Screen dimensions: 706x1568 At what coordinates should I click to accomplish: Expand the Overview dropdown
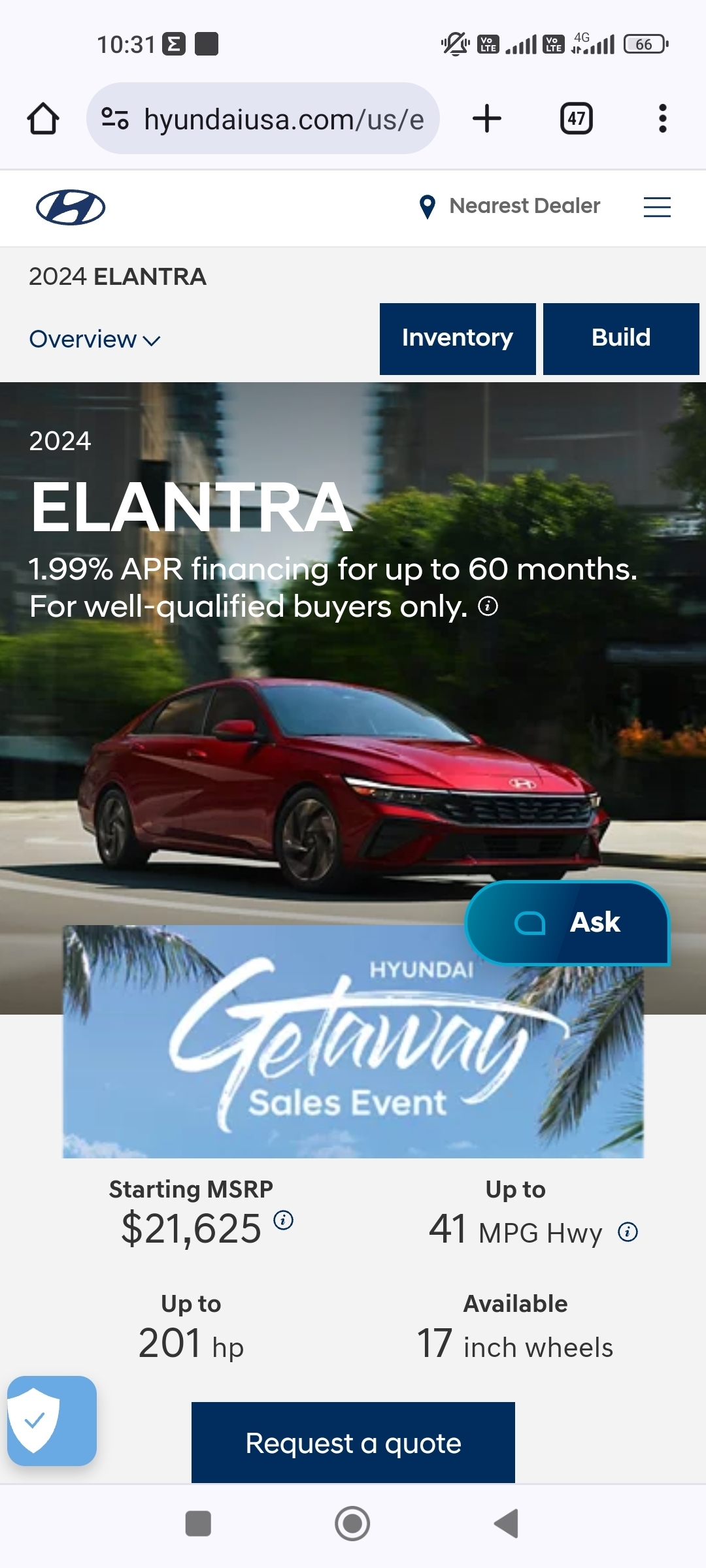(95, 340)
